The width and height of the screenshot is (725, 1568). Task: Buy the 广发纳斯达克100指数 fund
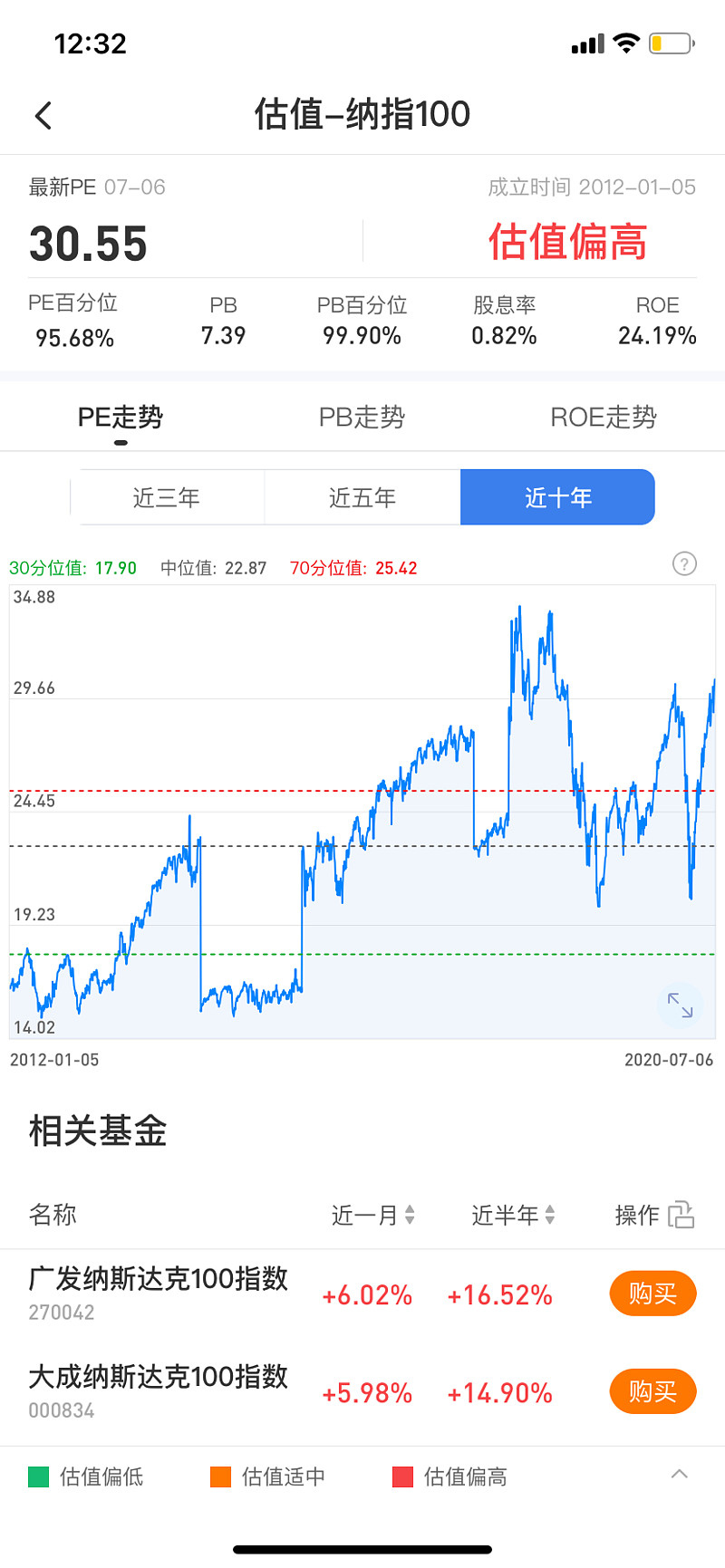point(652,1294)
